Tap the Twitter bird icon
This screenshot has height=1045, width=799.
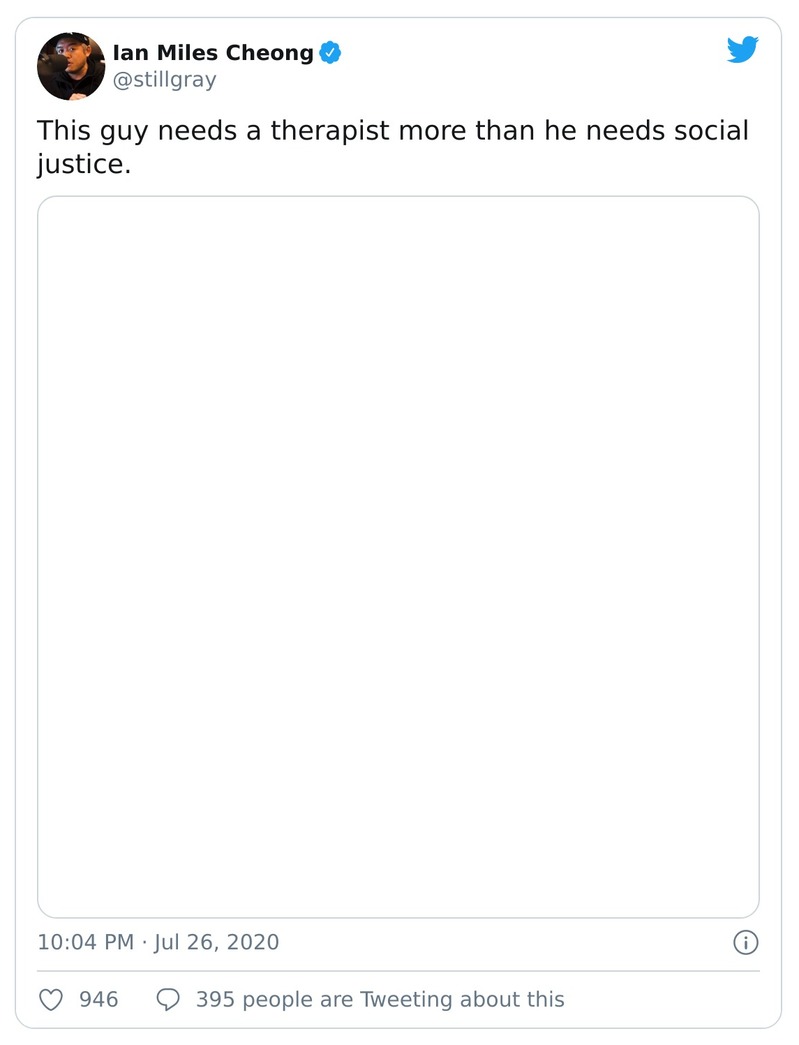point(742,50)
